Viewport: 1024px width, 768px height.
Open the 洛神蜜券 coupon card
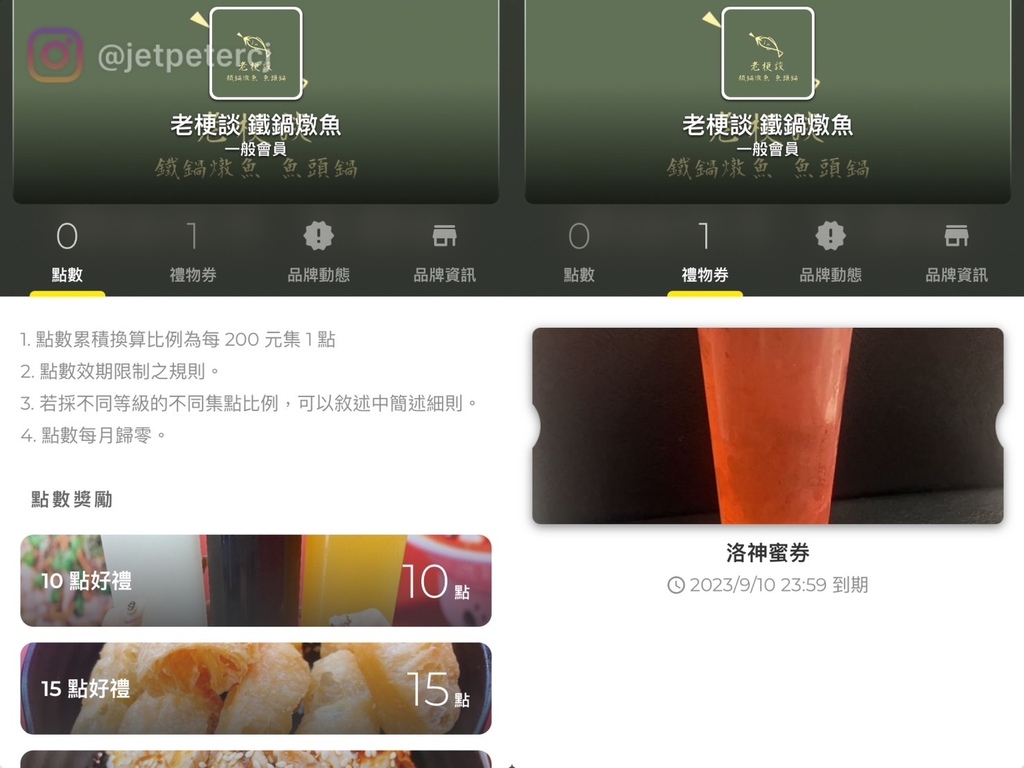pos(767,426)
